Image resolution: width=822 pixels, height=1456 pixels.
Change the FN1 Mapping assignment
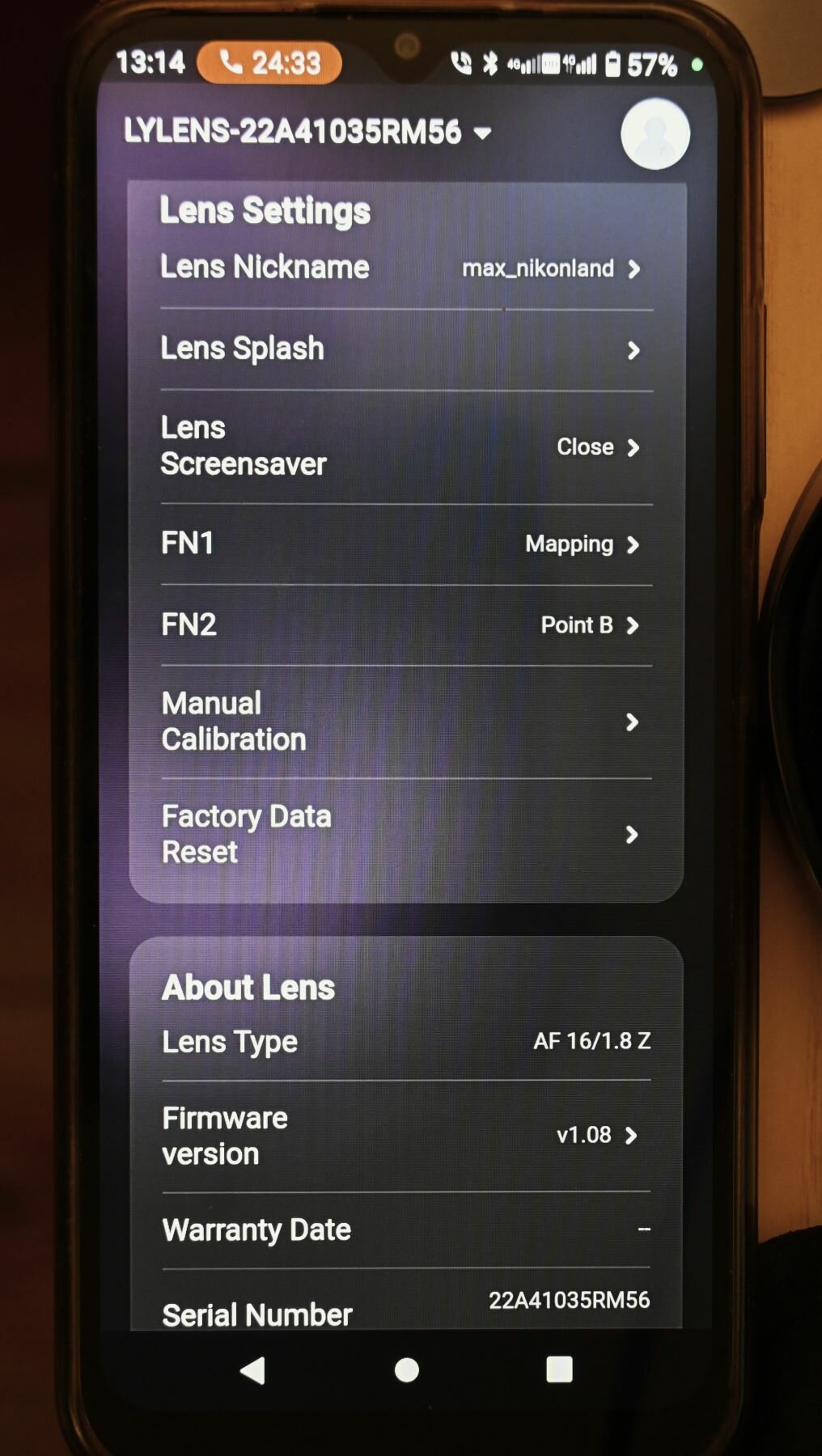click(406, 544)
